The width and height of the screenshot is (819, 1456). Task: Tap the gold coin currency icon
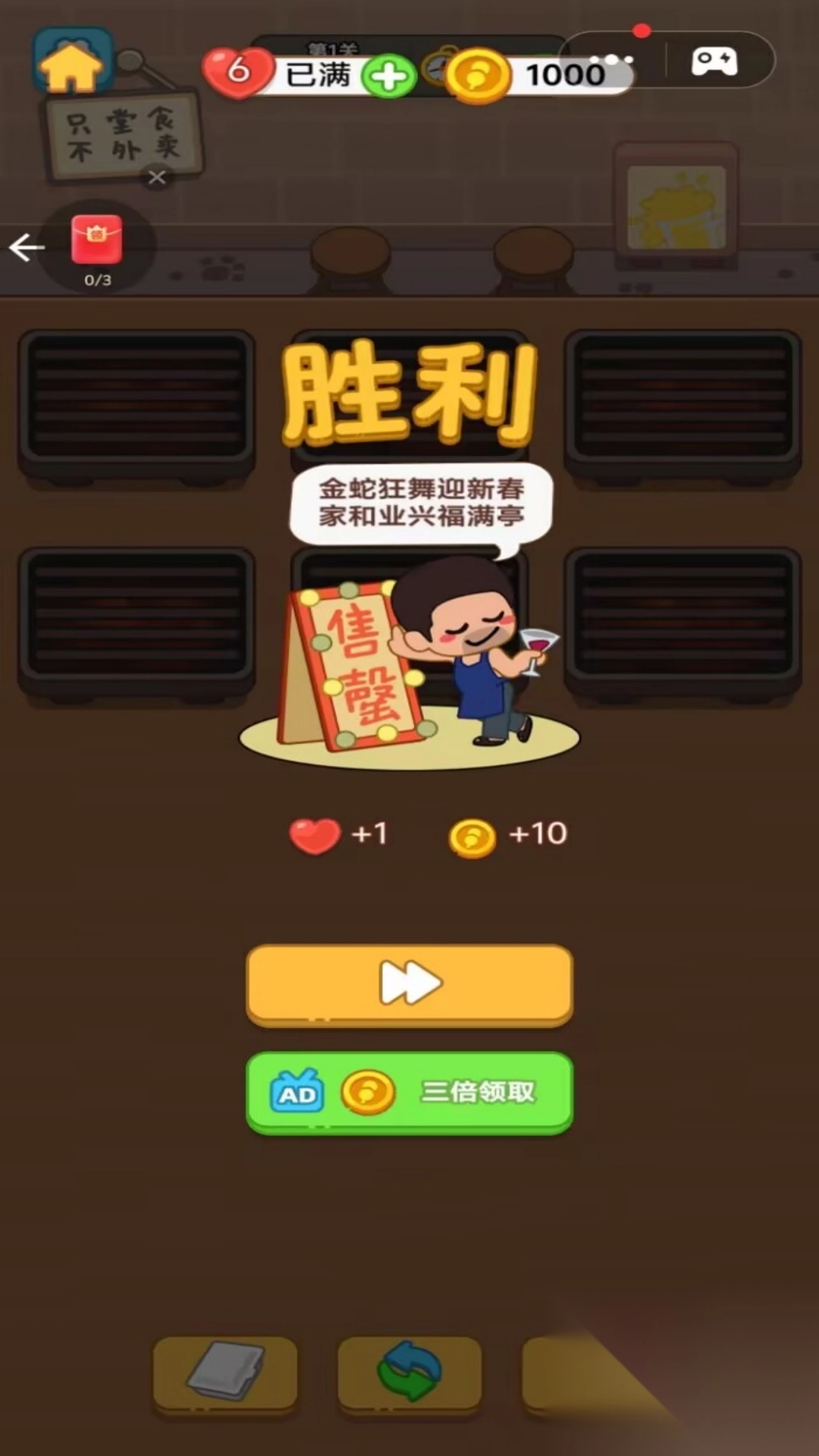(x=478, y=74)
